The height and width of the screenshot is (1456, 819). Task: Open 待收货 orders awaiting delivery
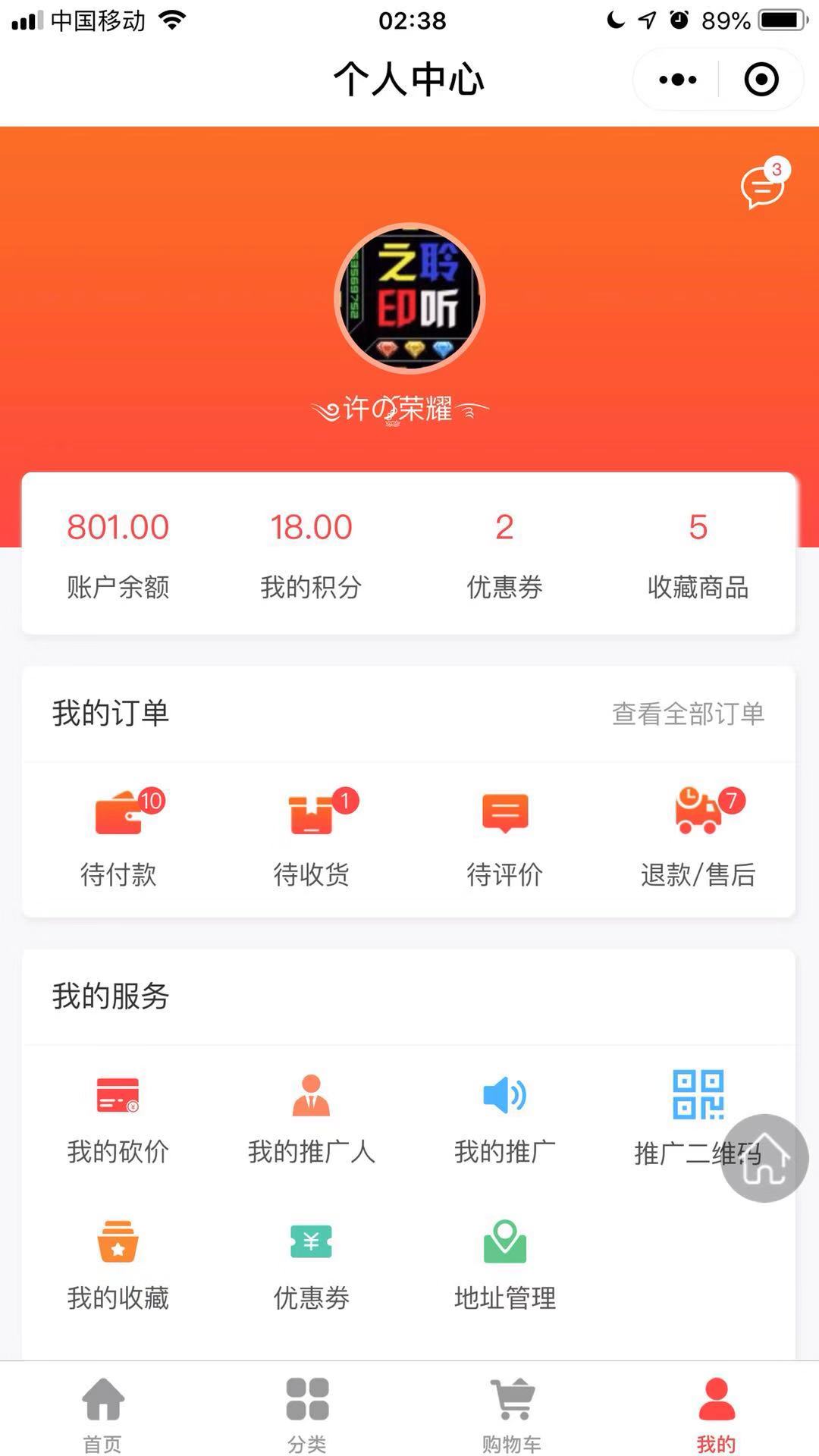coord(312,838)
